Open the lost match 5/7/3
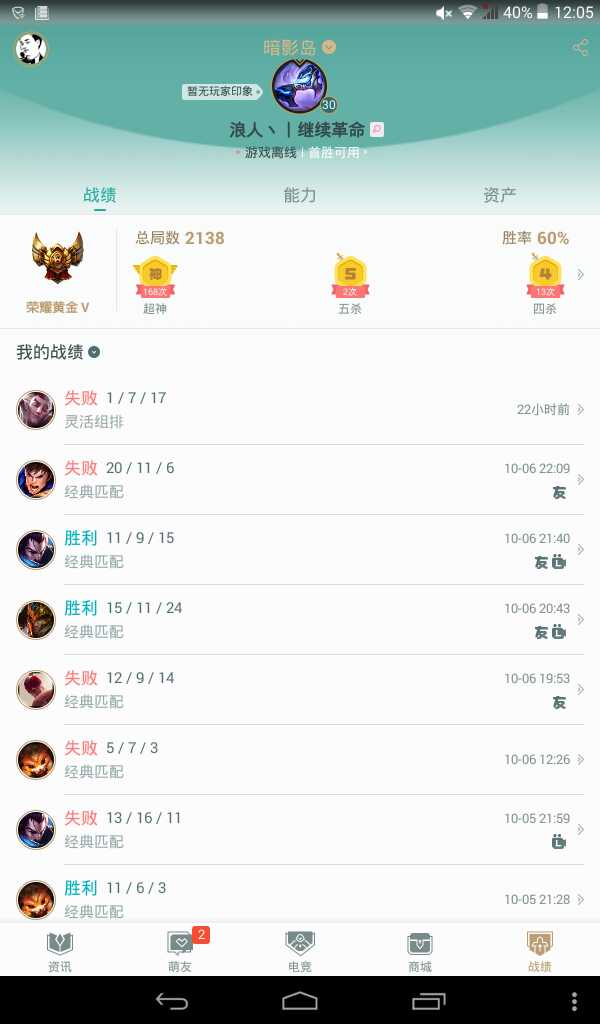 pos(300,760)
